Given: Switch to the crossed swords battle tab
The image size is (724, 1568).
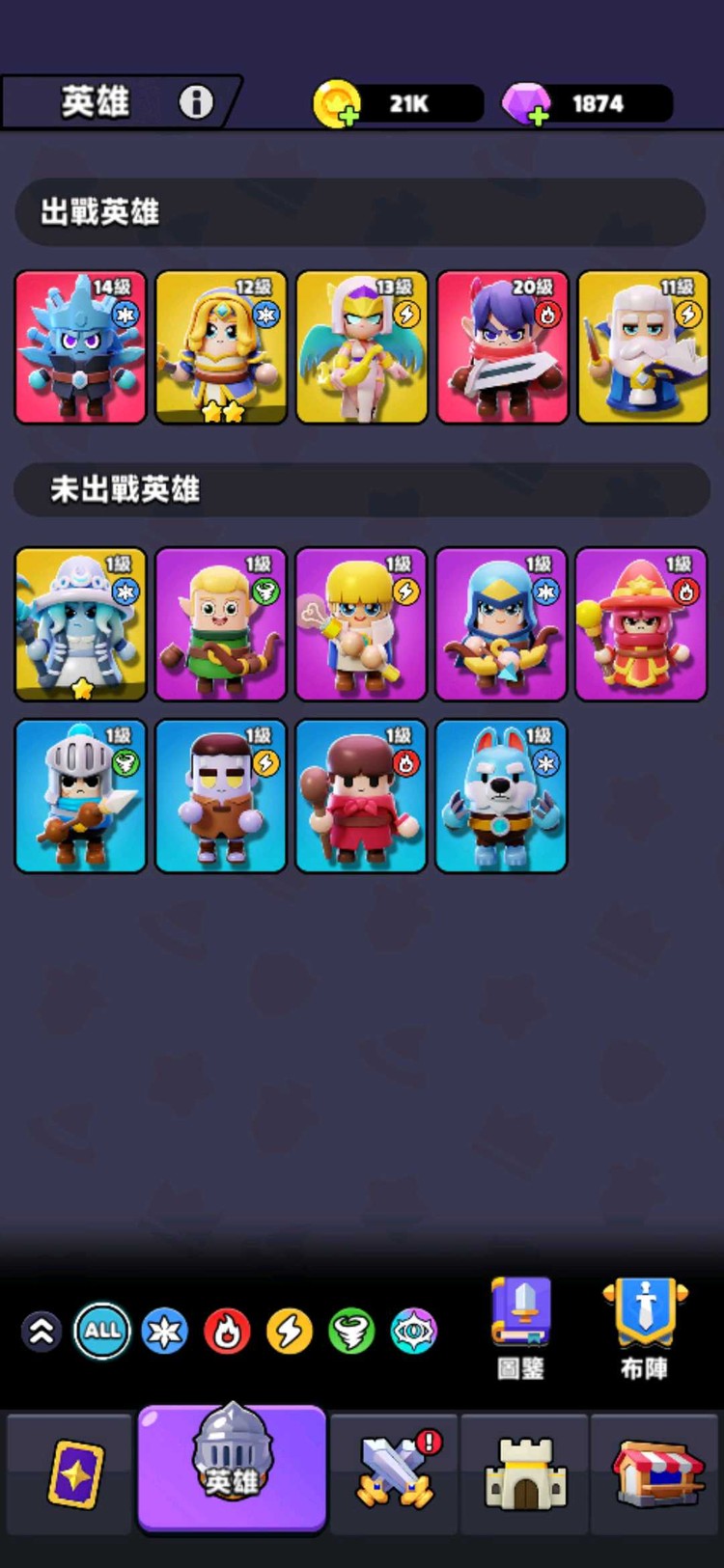Looking at the screenshot, I should point(395,1473).
